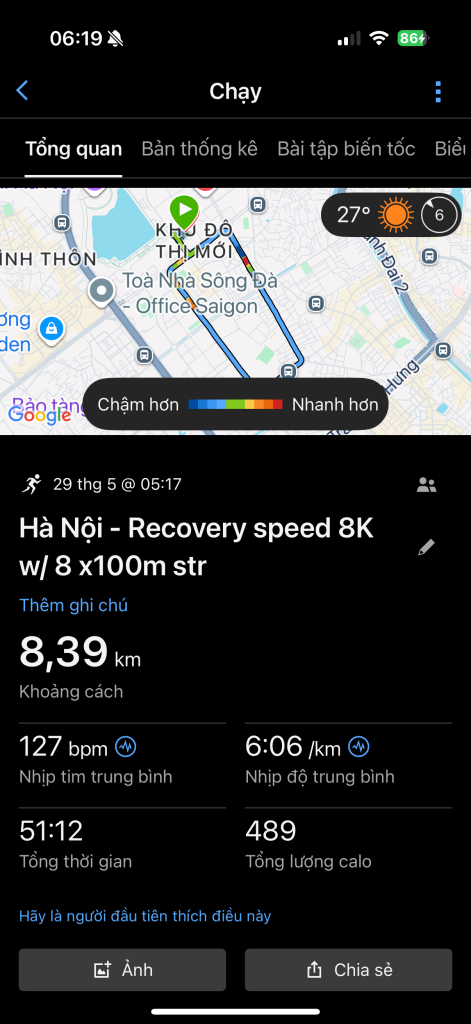
Task: Open the activity privacy people icon
Action: point(427,485)
